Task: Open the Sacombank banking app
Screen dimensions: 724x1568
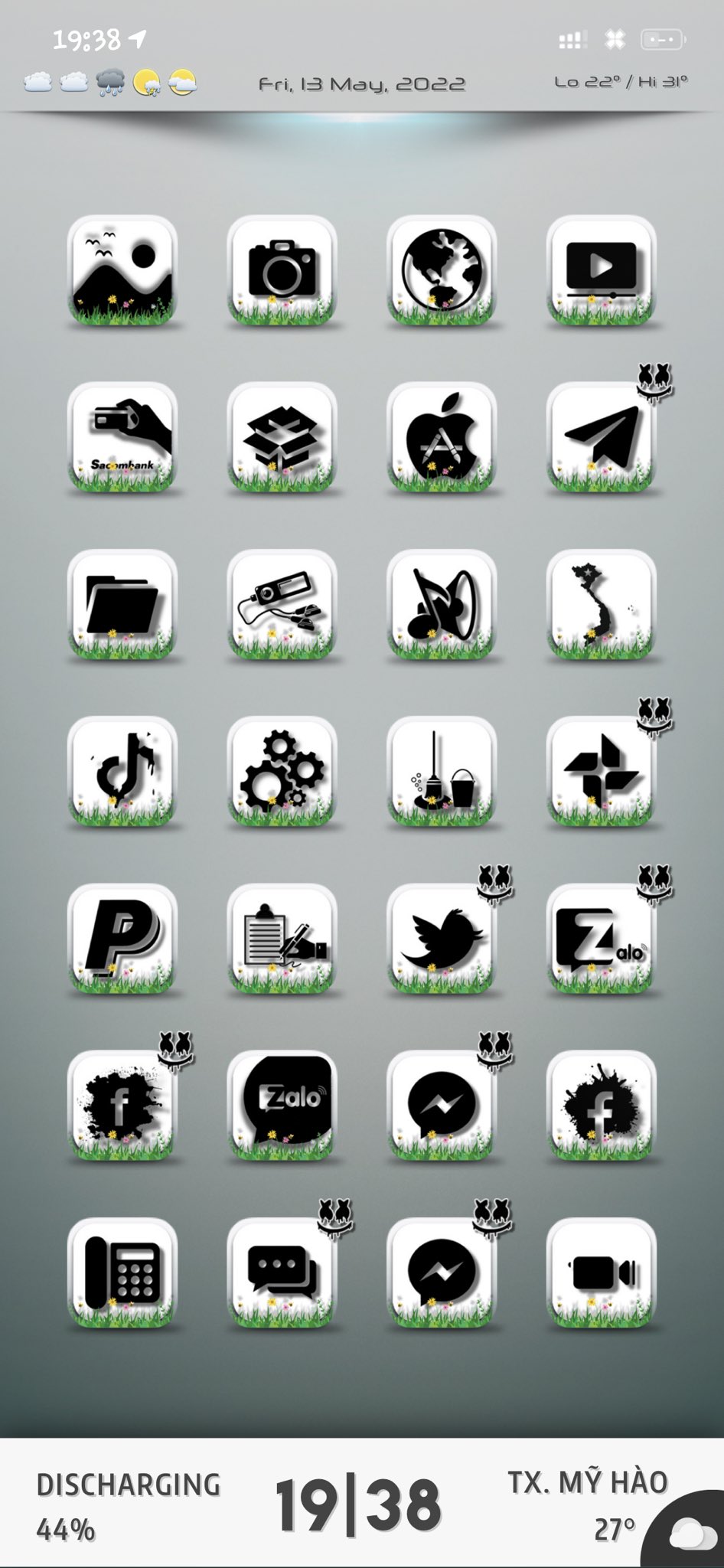Action: [x=122, y=438]
